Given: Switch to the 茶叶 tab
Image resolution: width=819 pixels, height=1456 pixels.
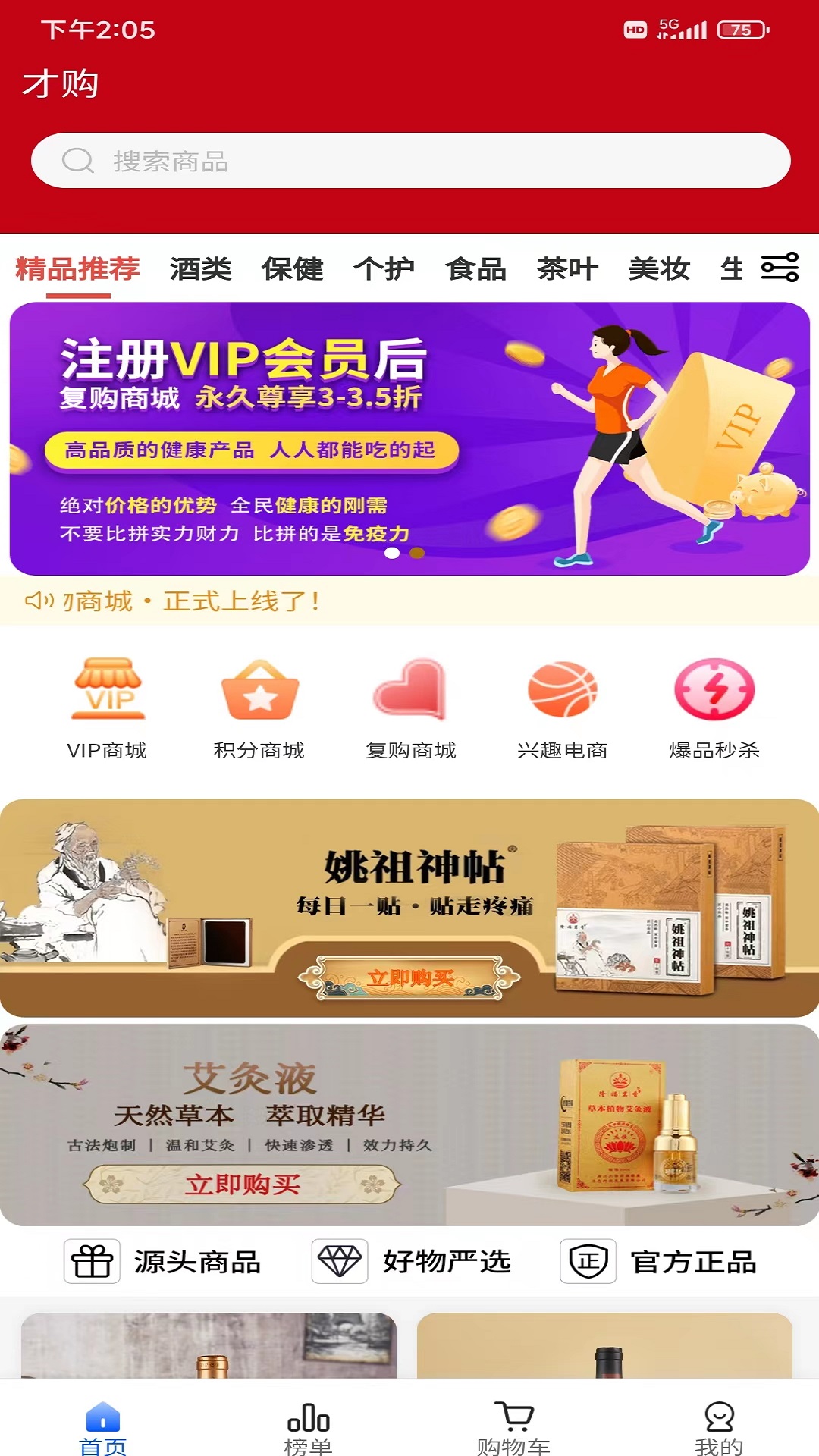Looking at the screenshot, I should pyautogui.click(x=567, y=268).
